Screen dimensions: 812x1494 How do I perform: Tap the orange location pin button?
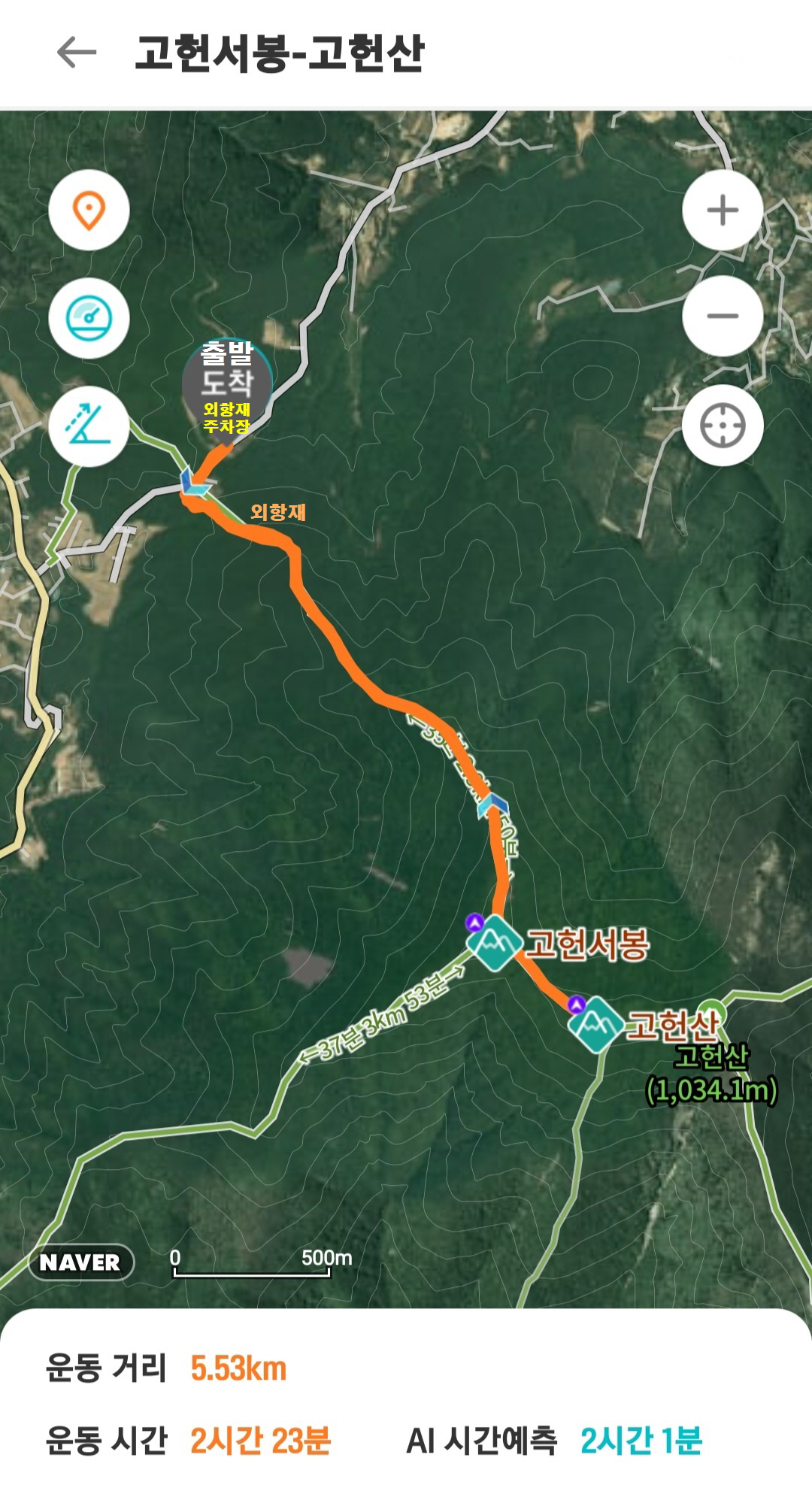point(89,210)
